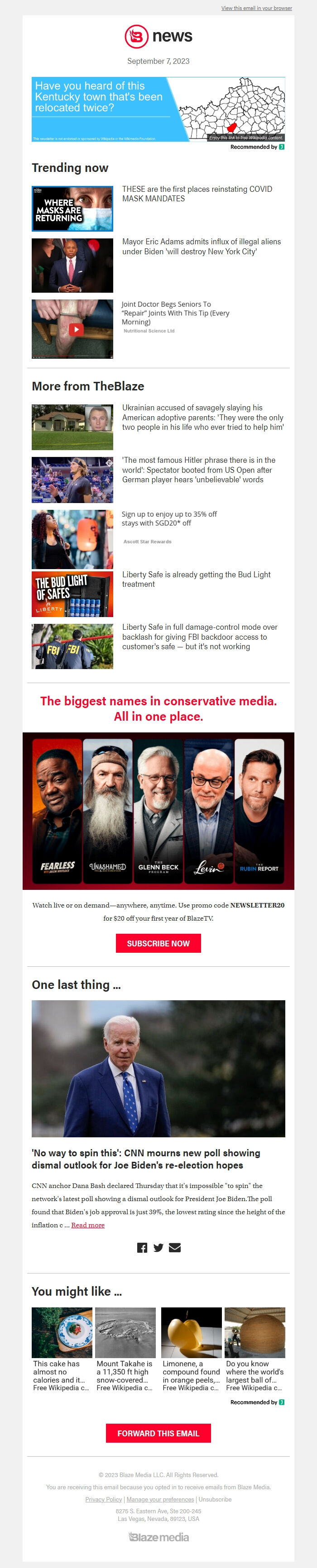The height and width of the screenshot is (1568, 317).
Task: Open the Biden photo for CNN poll story
Action: coord(158,1069)
